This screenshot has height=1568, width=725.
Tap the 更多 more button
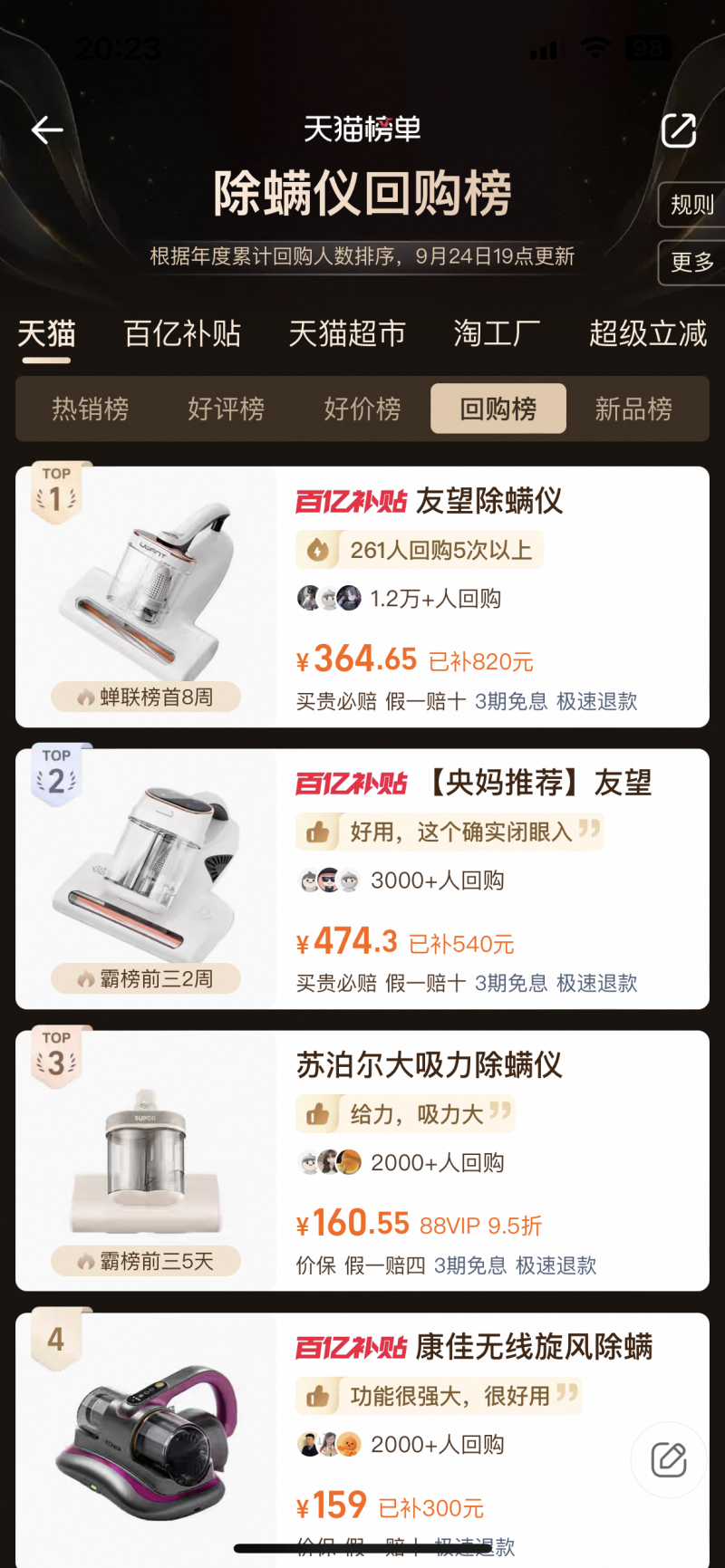[692, 263]
